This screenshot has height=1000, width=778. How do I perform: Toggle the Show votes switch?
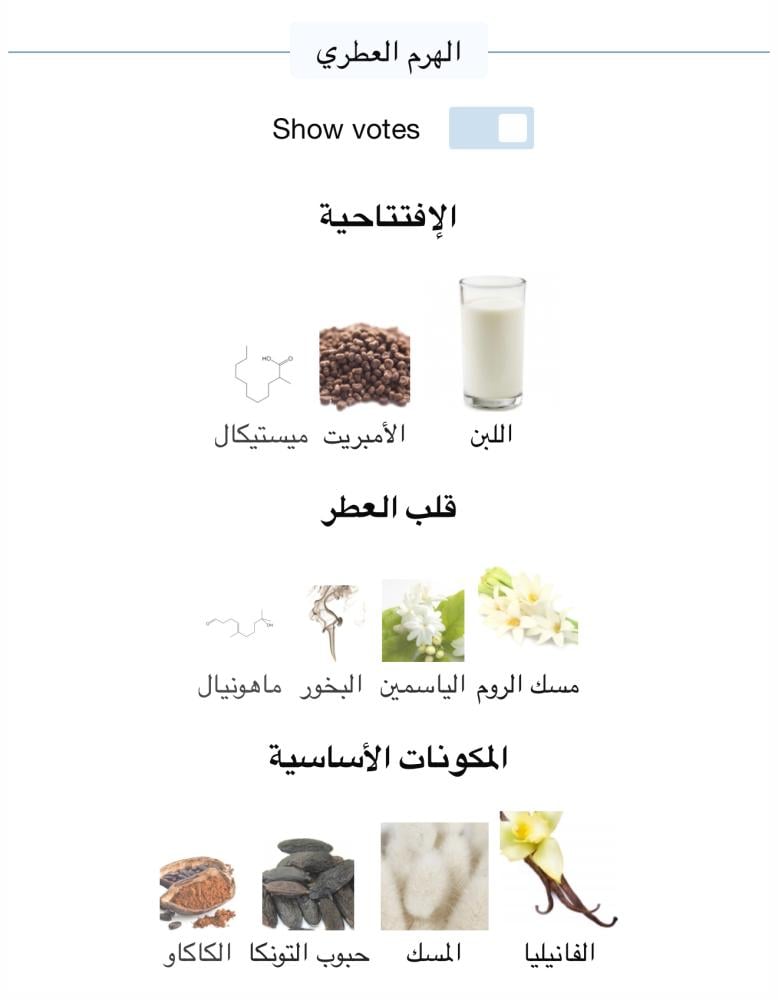click(x=491, y=128)
